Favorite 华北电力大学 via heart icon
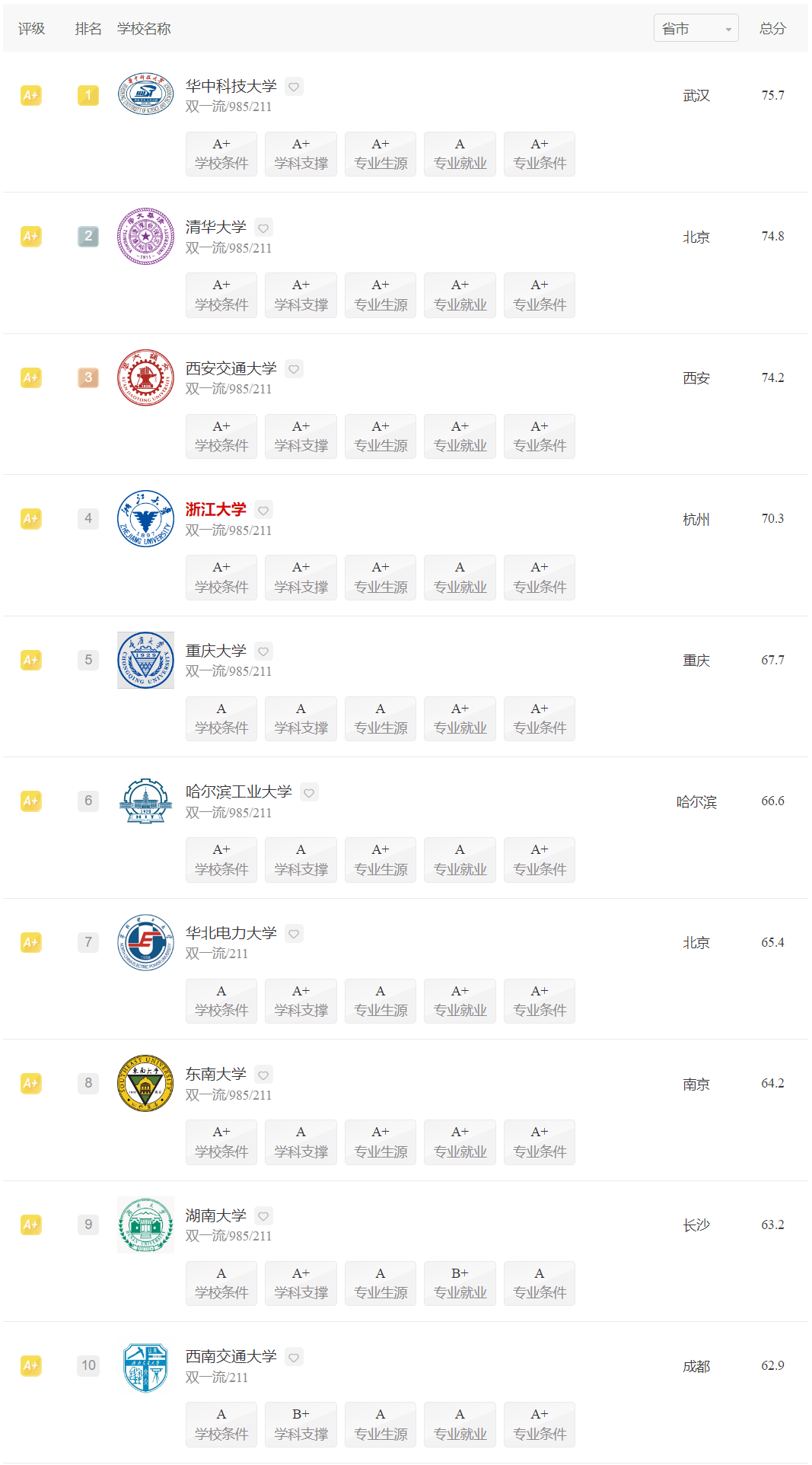 pyautogui.click(x=294, y=934)
